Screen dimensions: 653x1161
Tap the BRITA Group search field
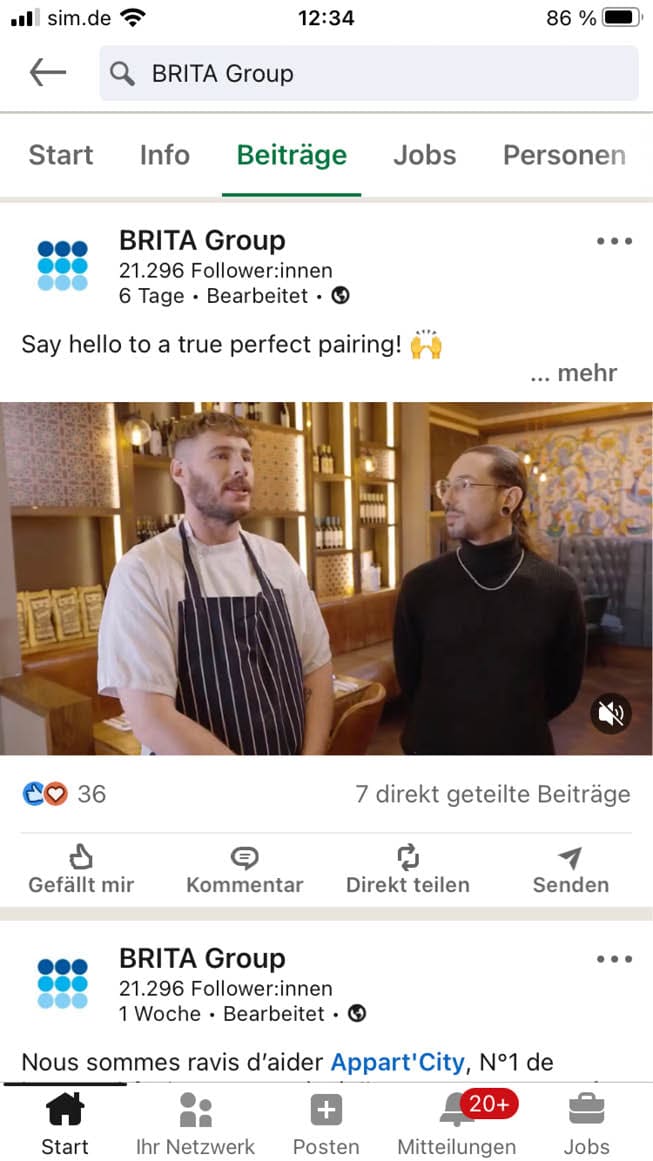pos(368,73)
